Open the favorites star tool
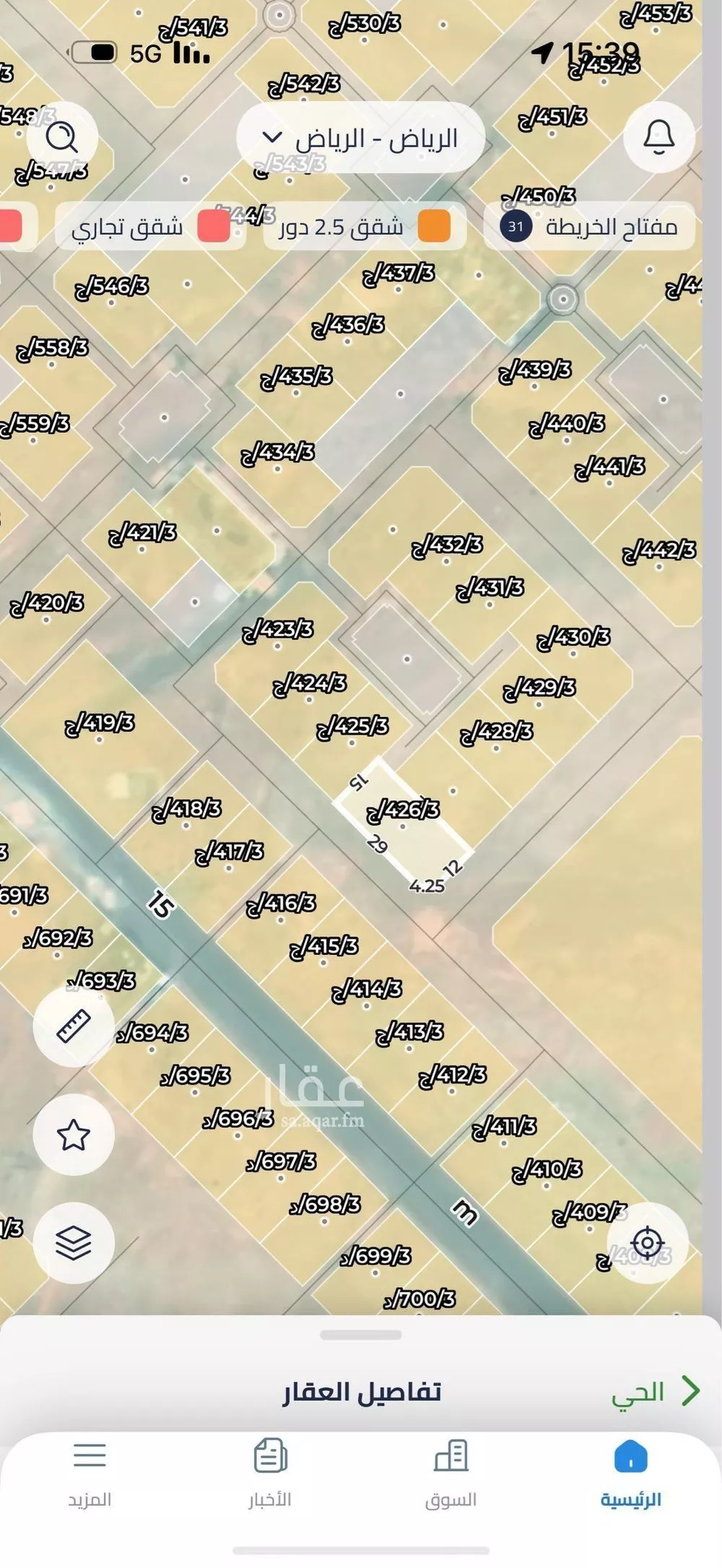Image resolution: width=722 pixels, height=1568 pixels. [74, 1135]
